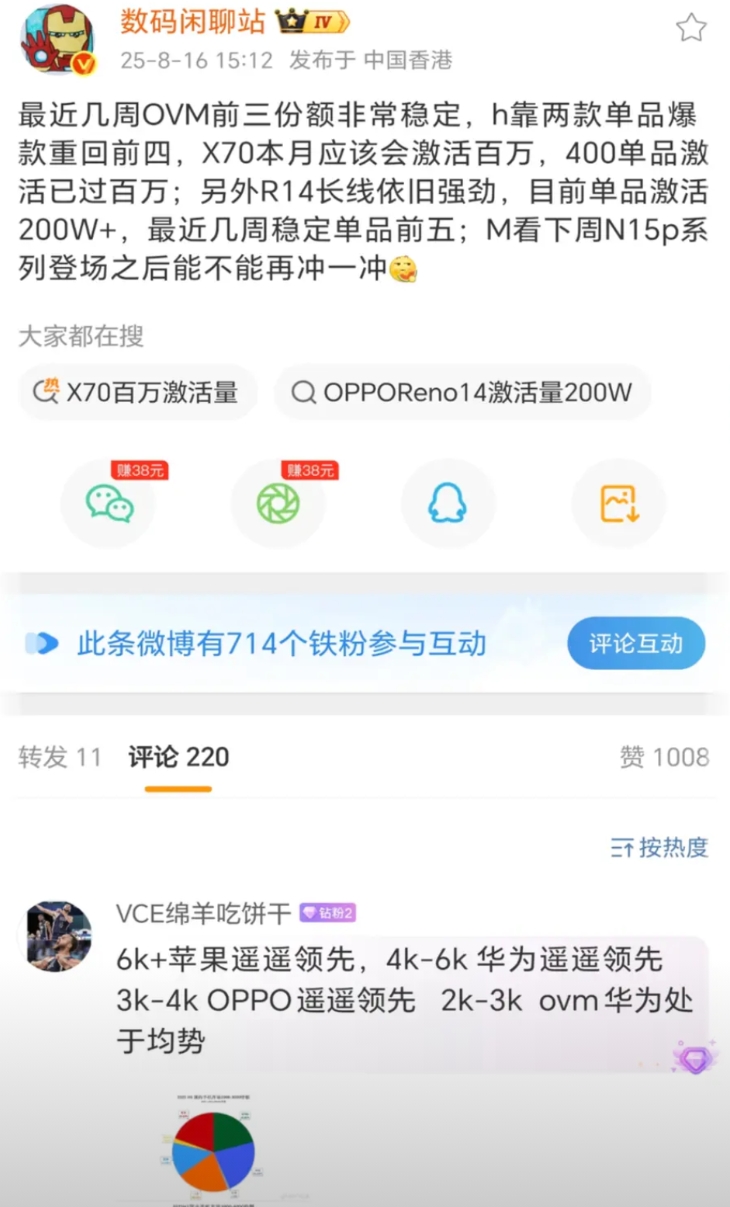Change comment sorting via 按热度

click(660, 848)
